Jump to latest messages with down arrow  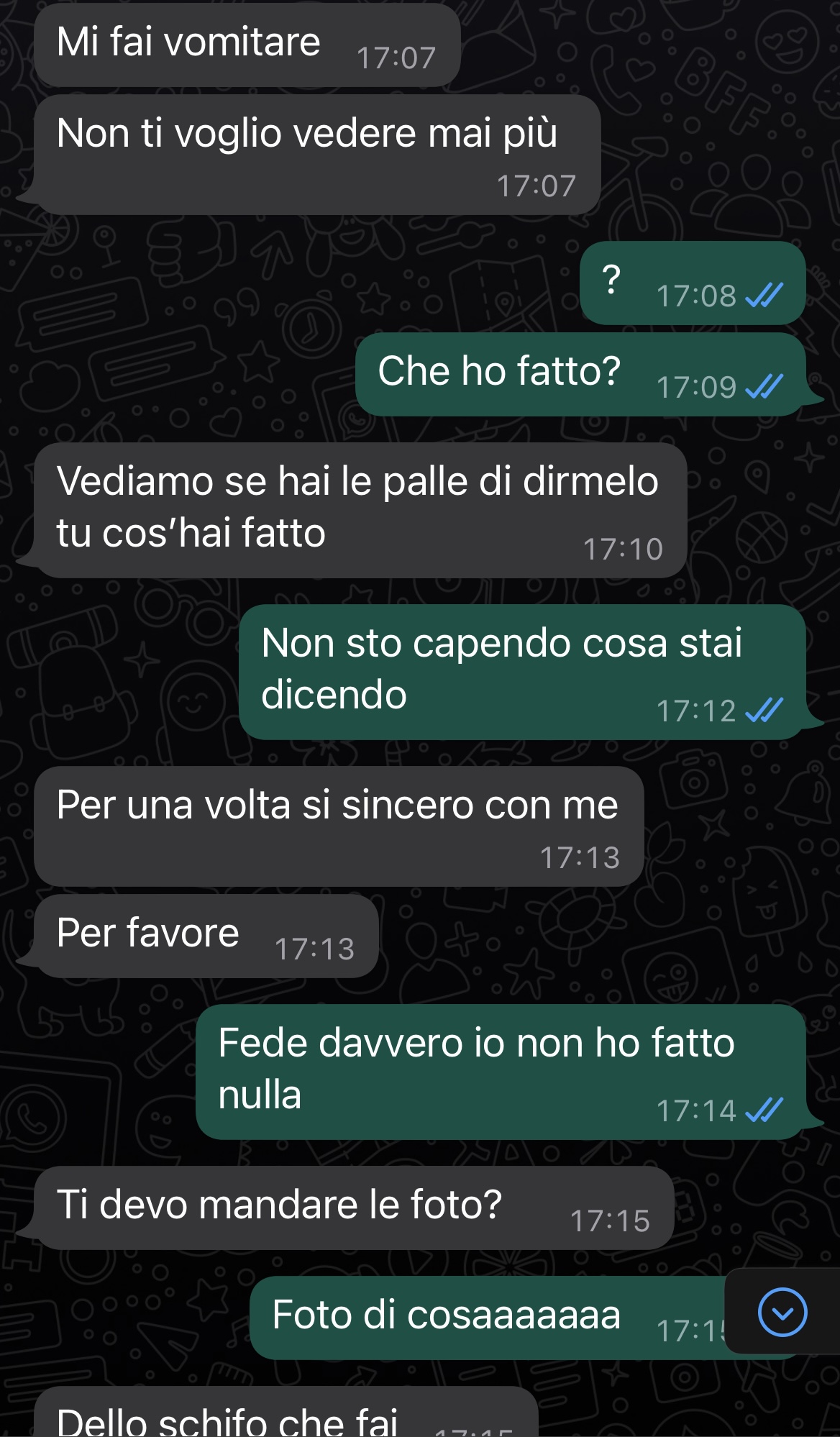click(782, 1313)
